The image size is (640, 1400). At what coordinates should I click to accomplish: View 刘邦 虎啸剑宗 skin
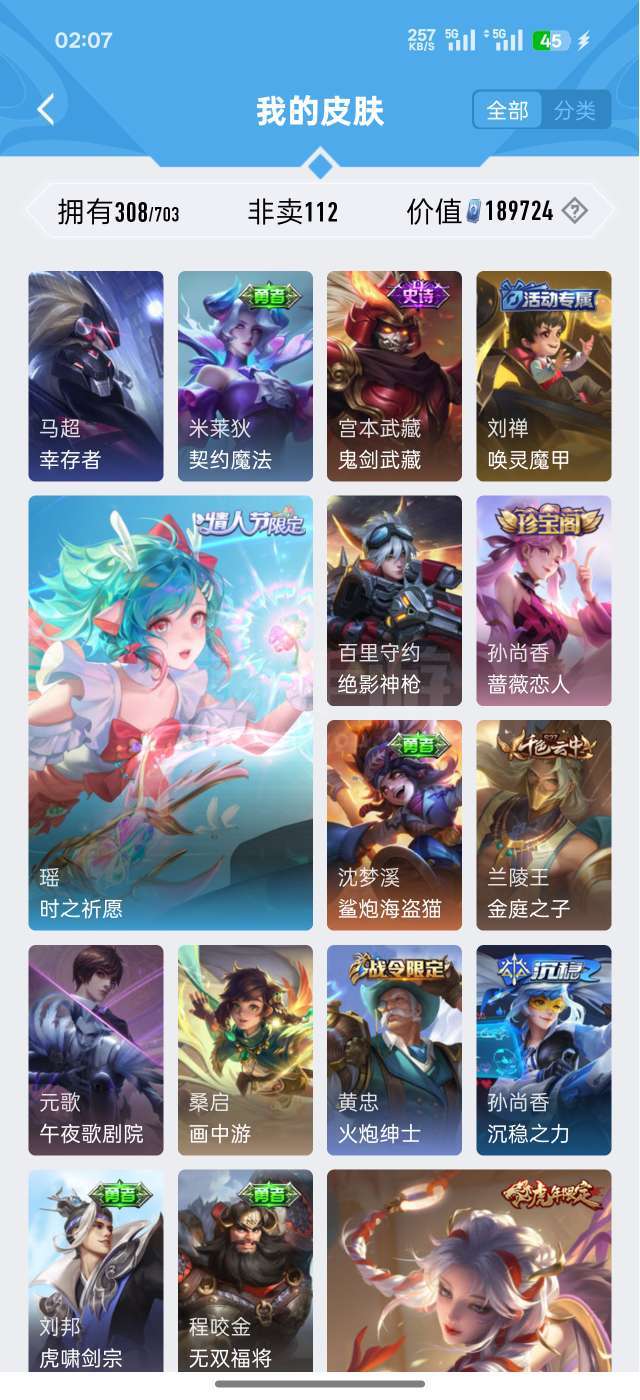[96, 1271]
